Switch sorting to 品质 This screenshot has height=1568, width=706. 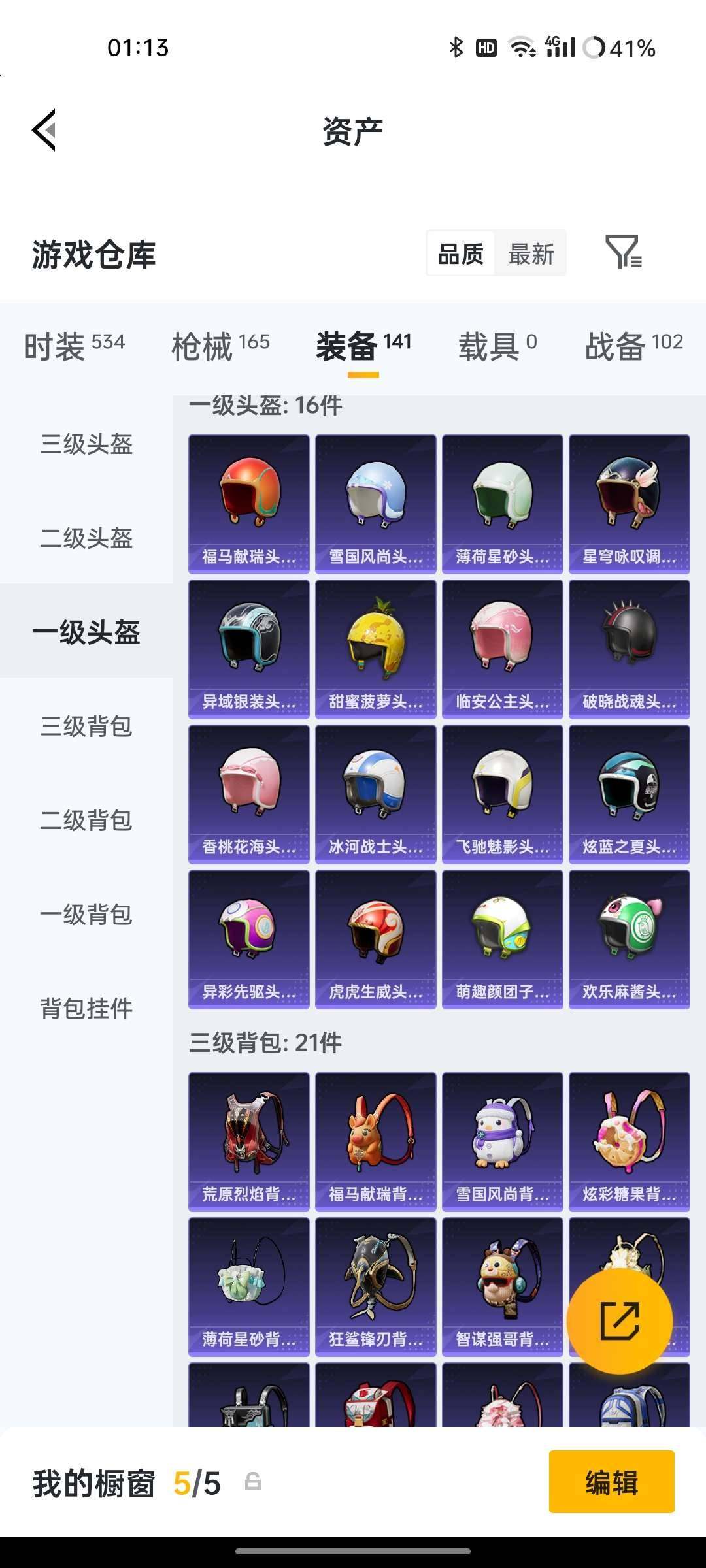[460, 253]
